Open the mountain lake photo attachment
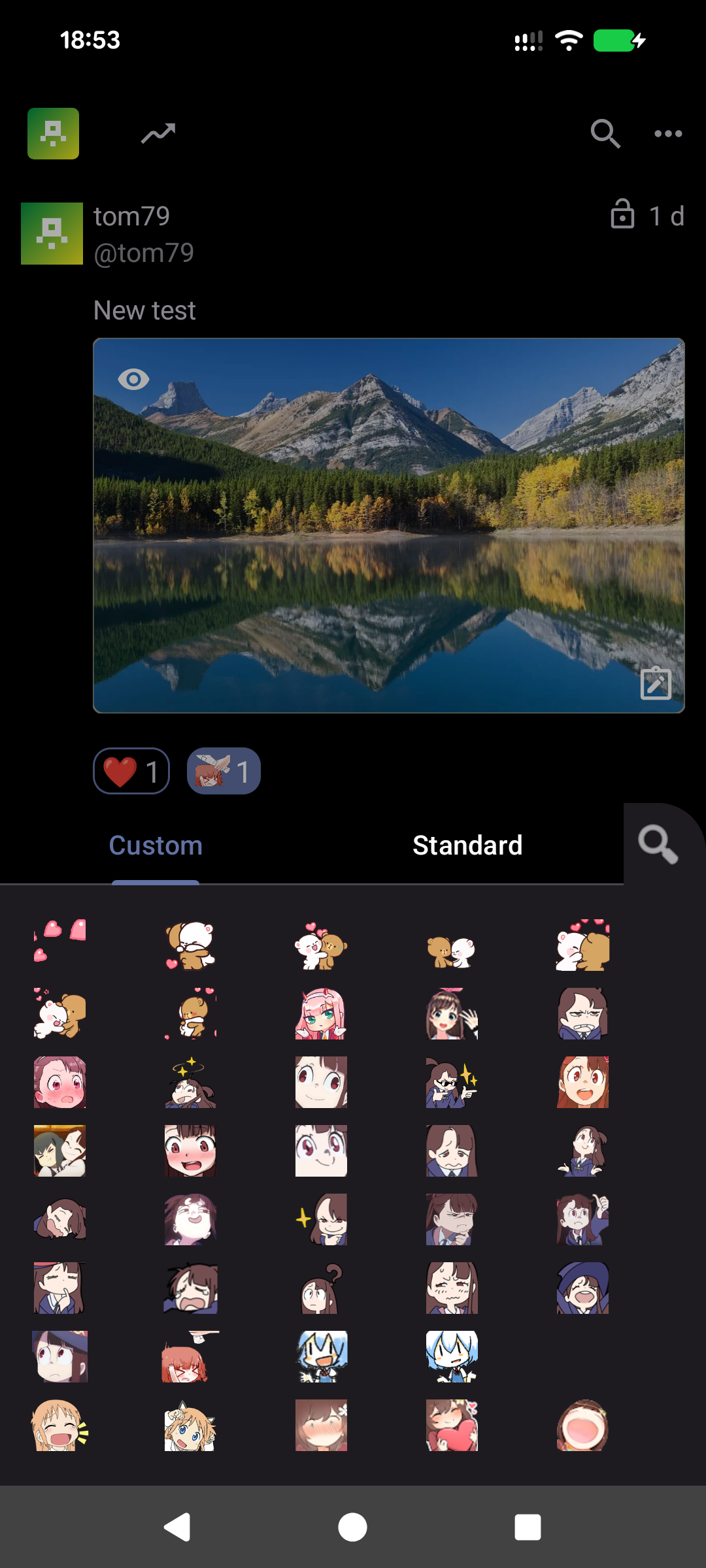 coord(388,525)
